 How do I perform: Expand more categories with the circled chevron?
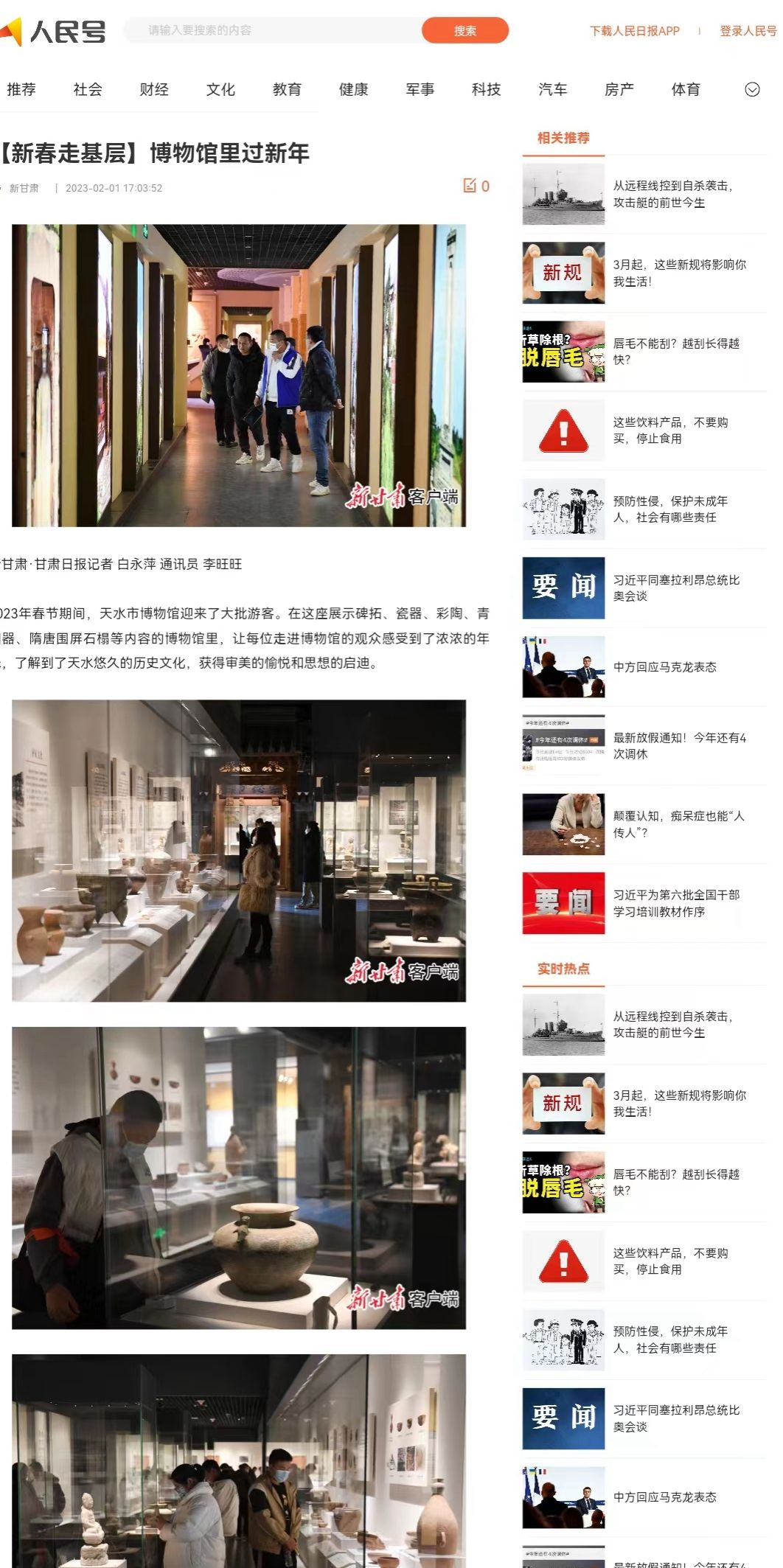coord(752,89)
